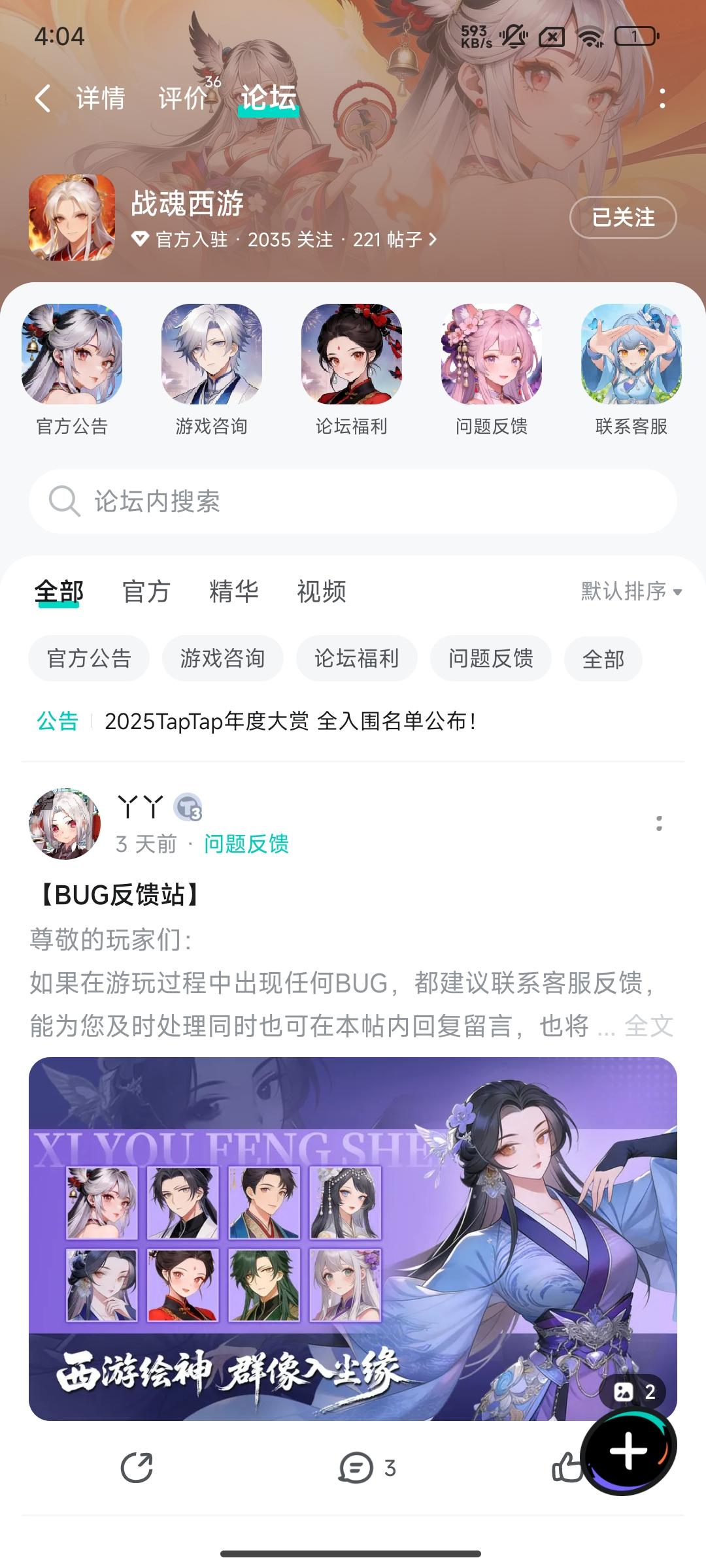The height and width of the screenshot is (1568, 706).
Task: Expand full text with 全文
Action: pos(648,1026)
